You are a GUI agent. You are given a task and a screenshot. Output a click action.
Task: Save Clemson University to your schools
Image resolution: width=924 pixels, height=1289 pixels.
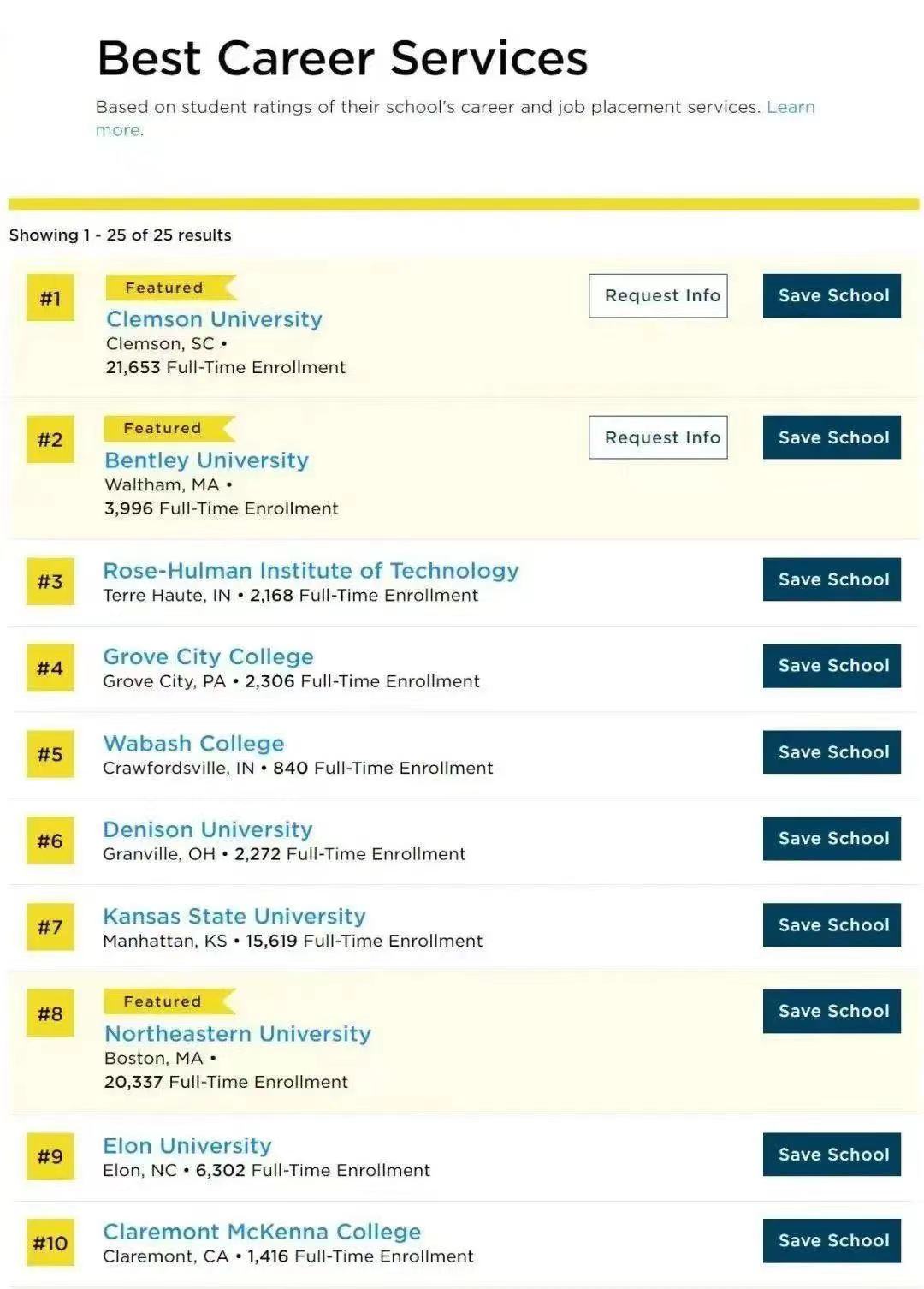832,296
